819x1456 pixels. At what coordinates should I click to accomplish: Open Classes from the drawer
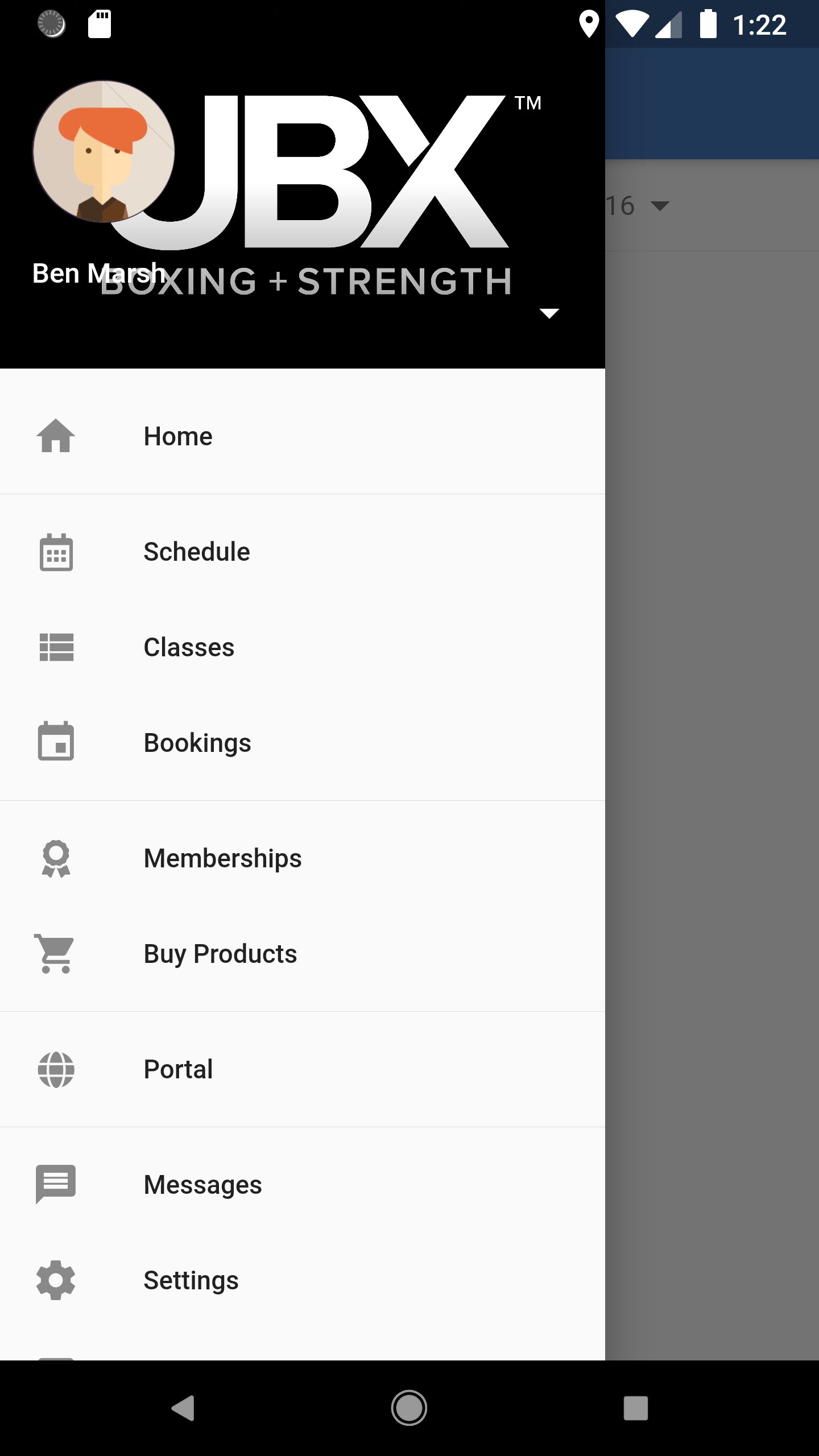[188, 648]
